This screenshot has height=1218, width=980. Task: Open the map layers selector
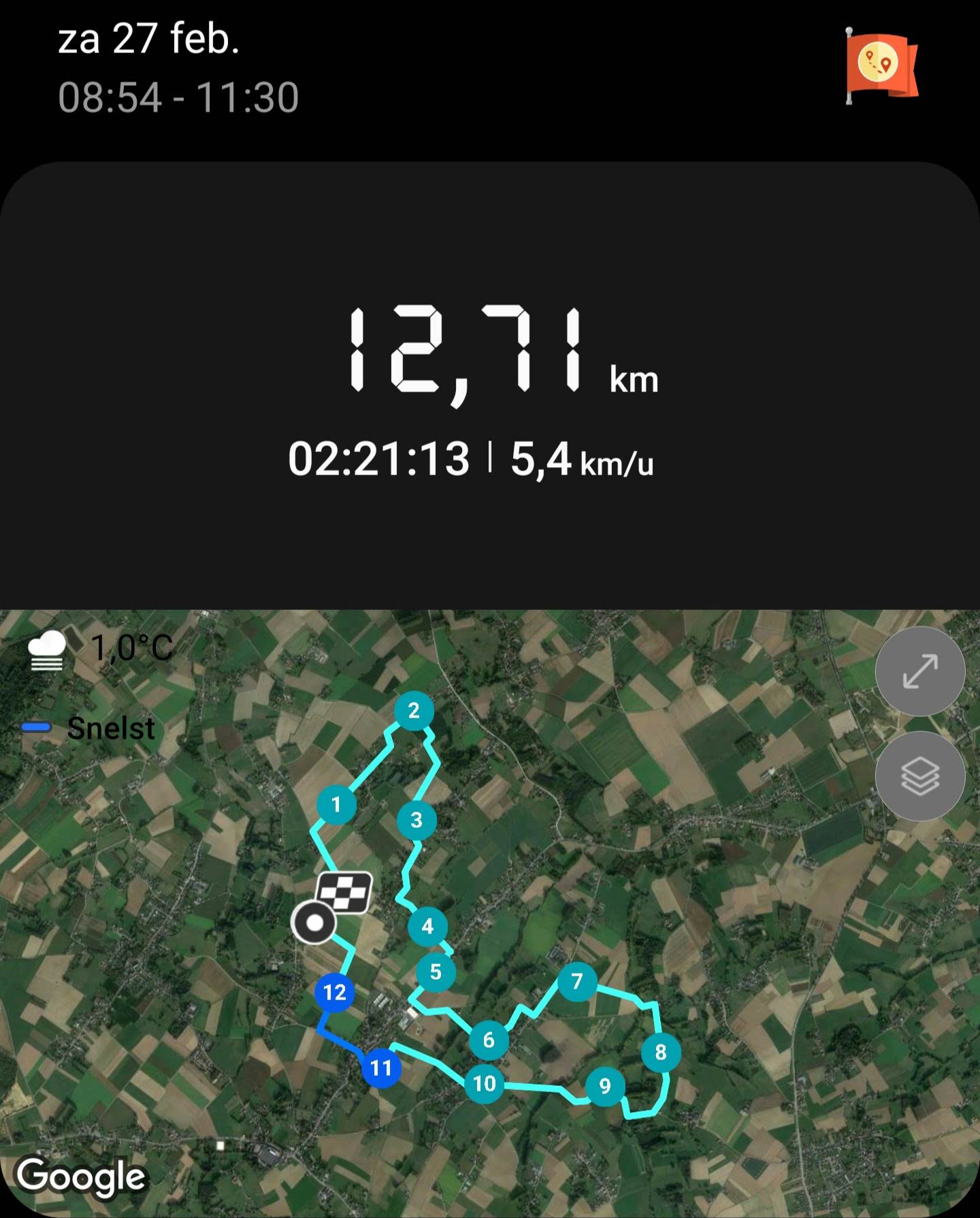click(x=919, y=776)
